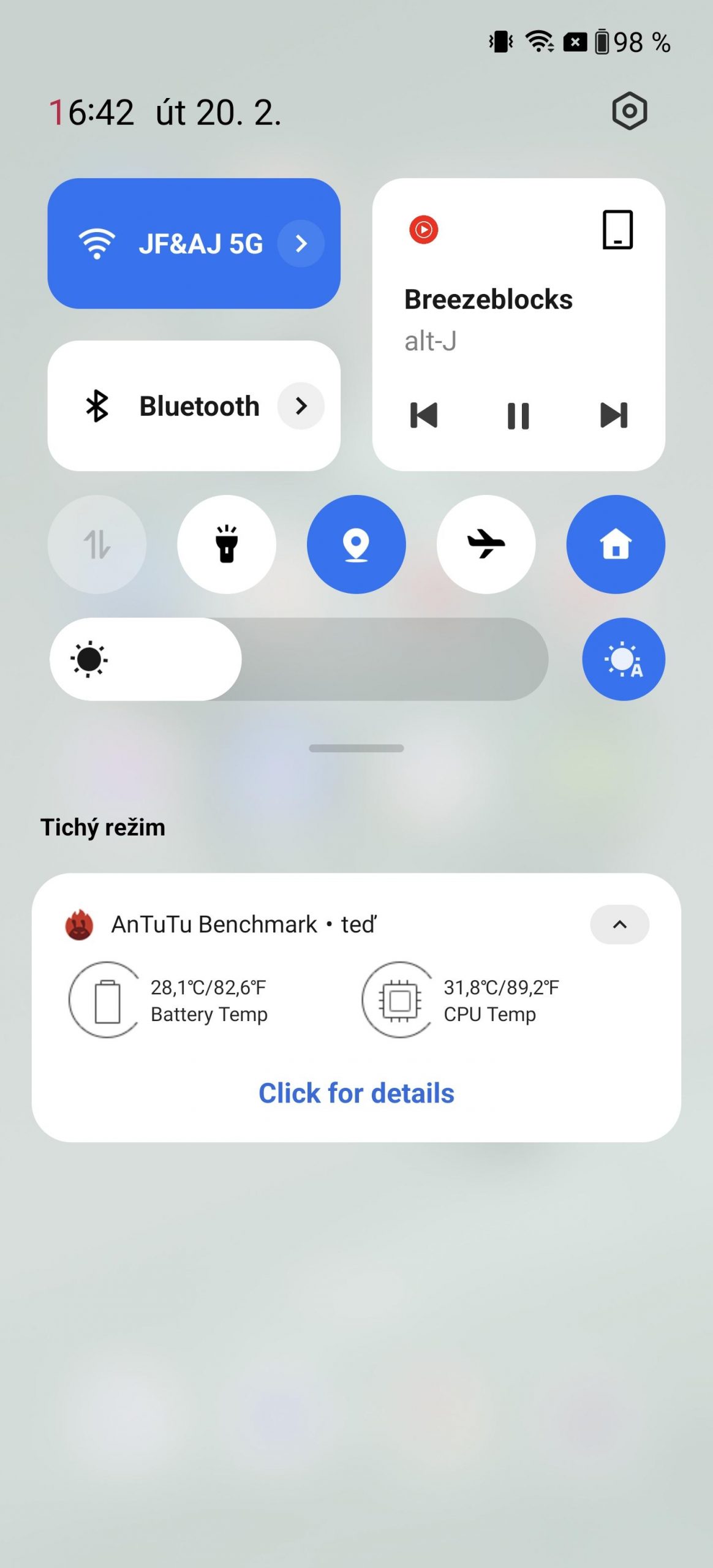The width and height of the screenshot is (713, 1568).
Task: Open Wi-Fi network list arrow
Action: 301,243
